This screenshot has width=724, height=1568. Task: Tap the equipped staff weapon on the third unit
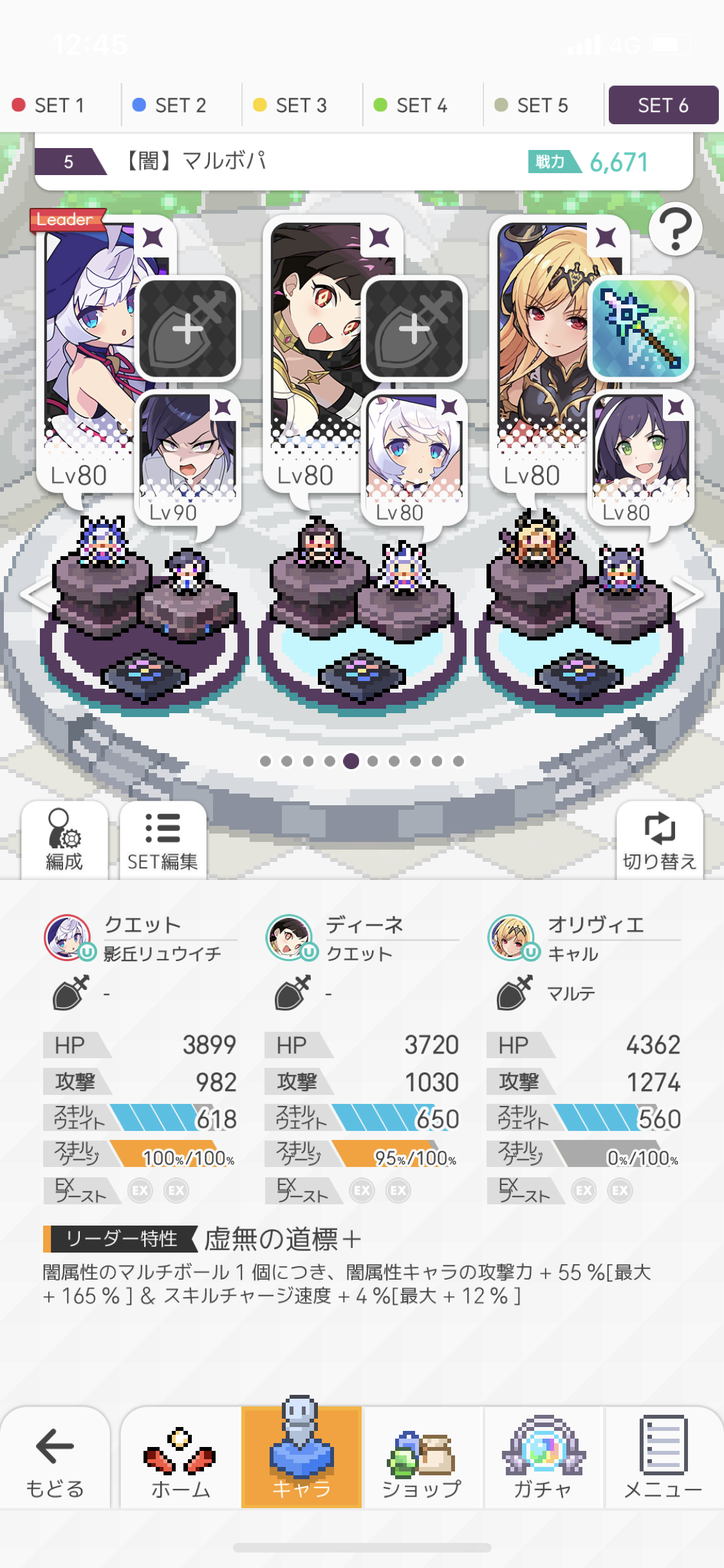point(640,328)
